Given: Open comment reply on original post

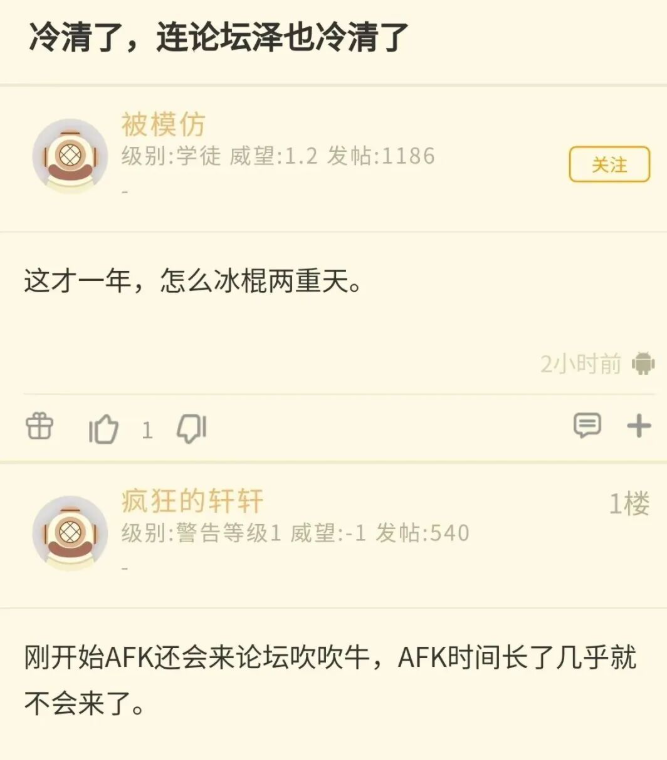Looking at the screenshot, I should click(x=587, y=426).
